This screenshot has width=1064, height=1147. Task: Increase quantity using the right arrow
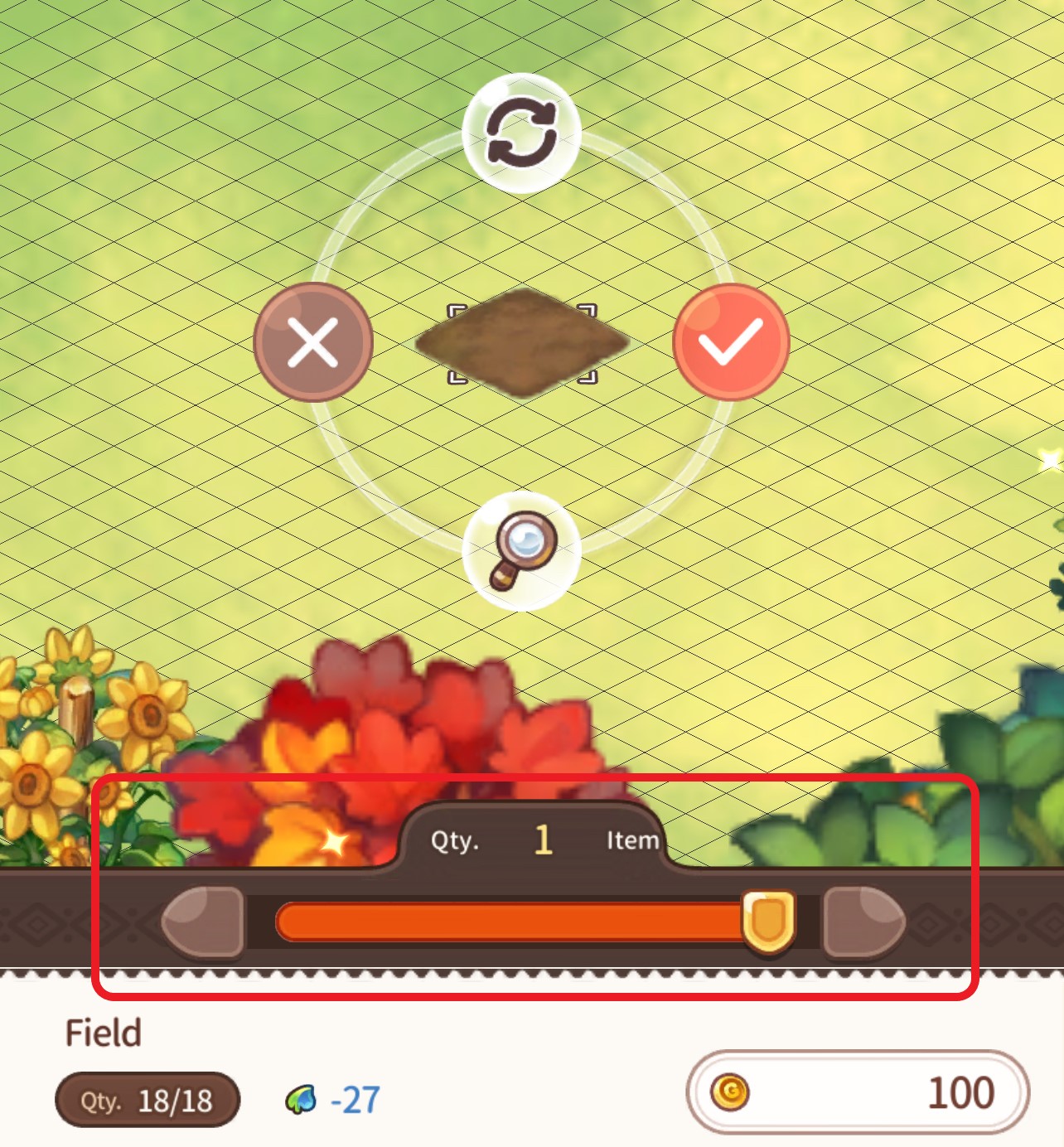click(864, 922)
